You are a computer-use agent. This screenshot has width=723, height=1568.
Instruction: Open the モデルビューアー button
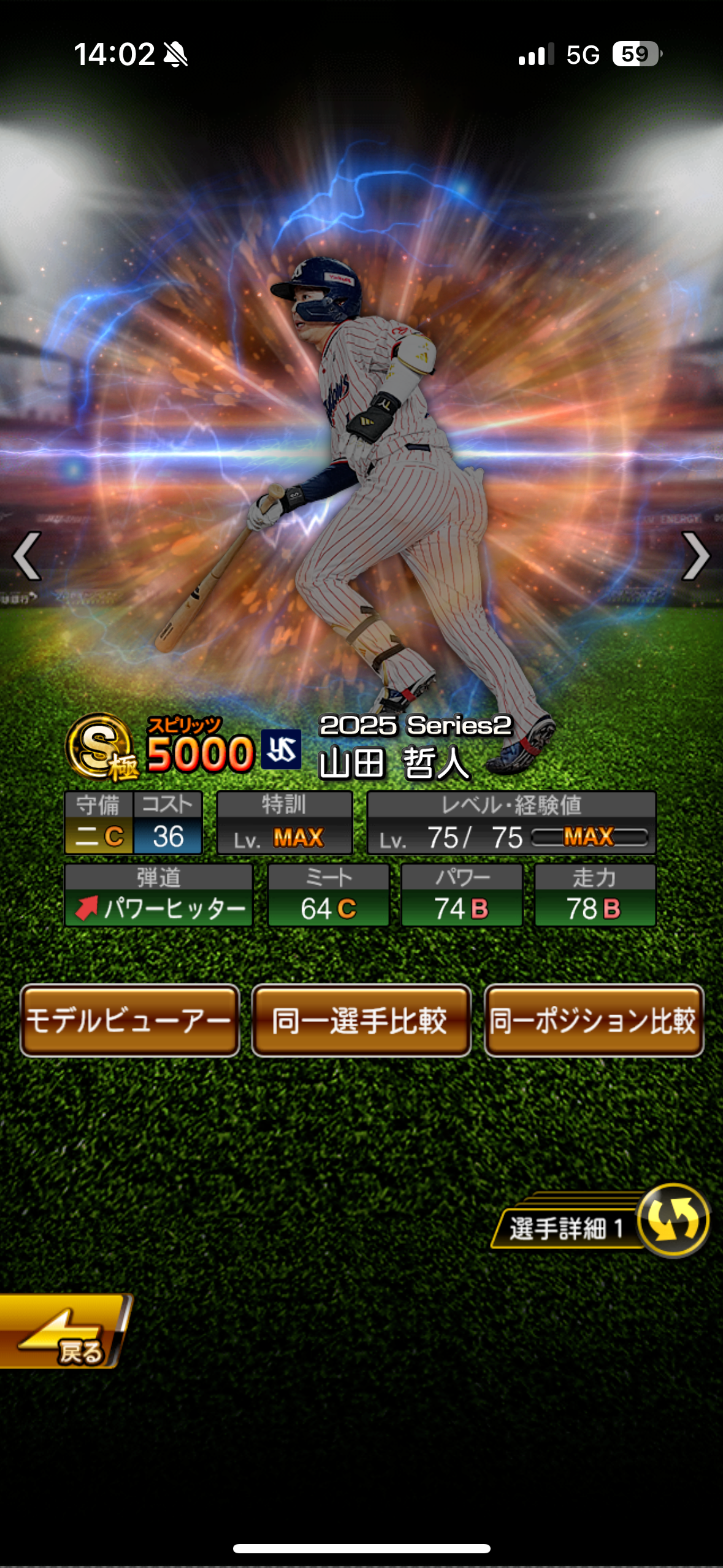click(129, 1021)
